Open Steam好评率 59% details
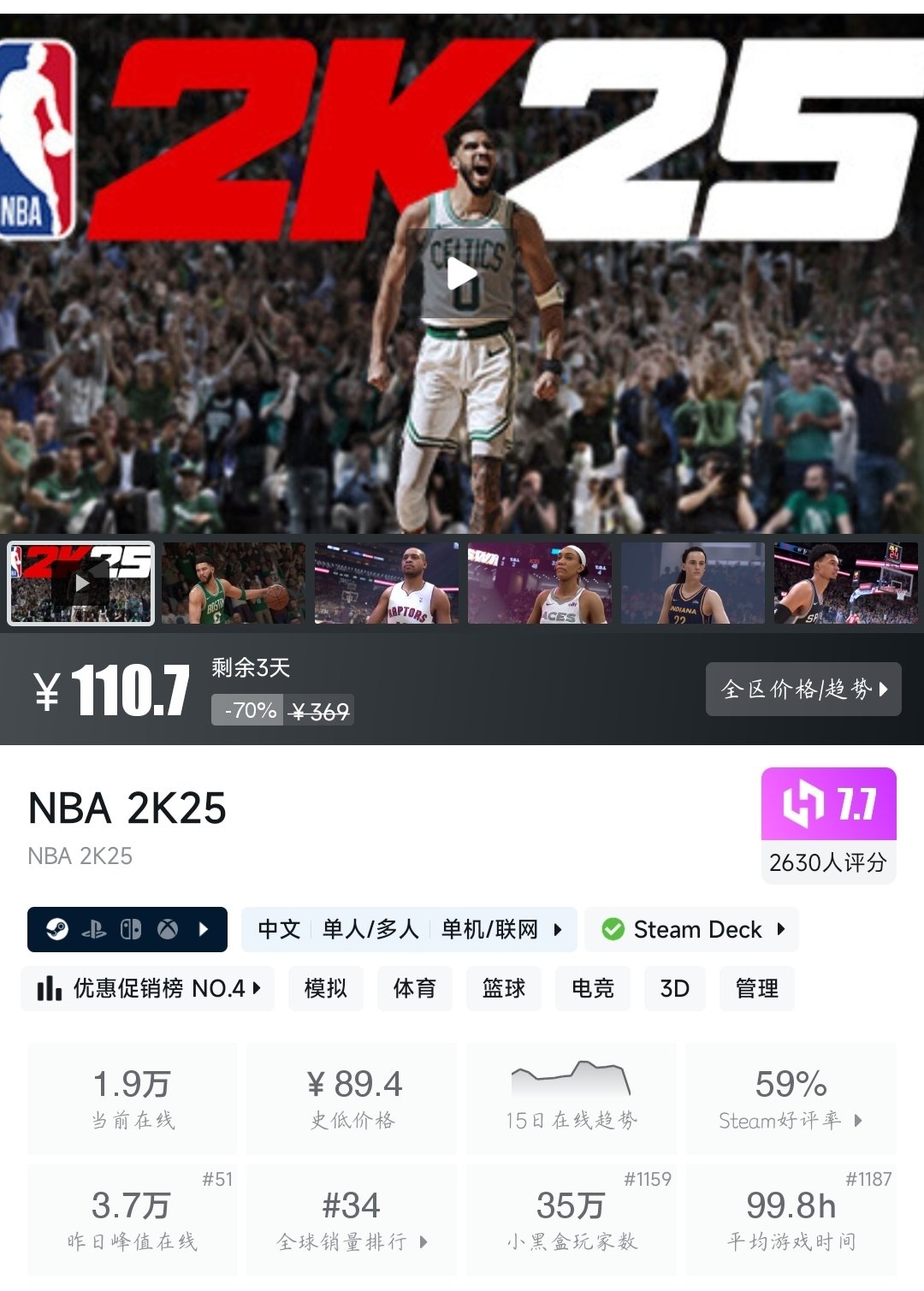This screenshot has width=924, height=1291. (x=791, y=1099)
